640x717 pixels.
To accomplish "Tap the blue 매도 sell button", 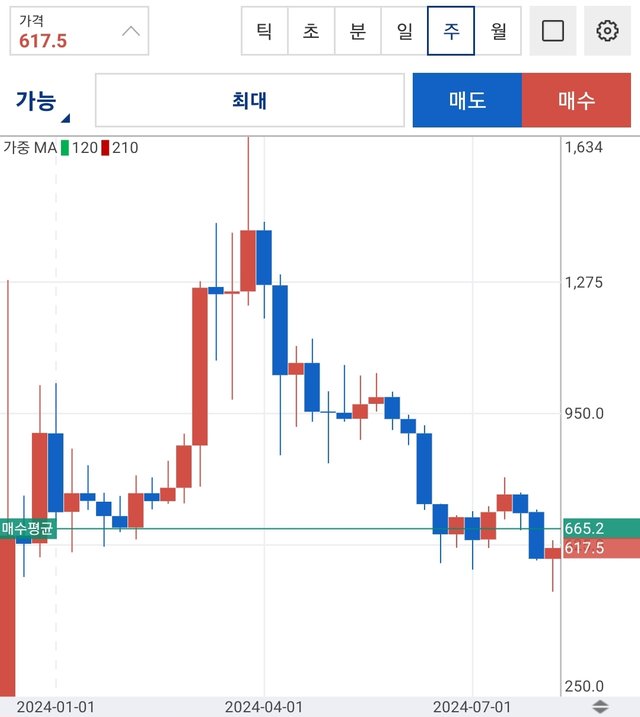I will pos(467,100).
